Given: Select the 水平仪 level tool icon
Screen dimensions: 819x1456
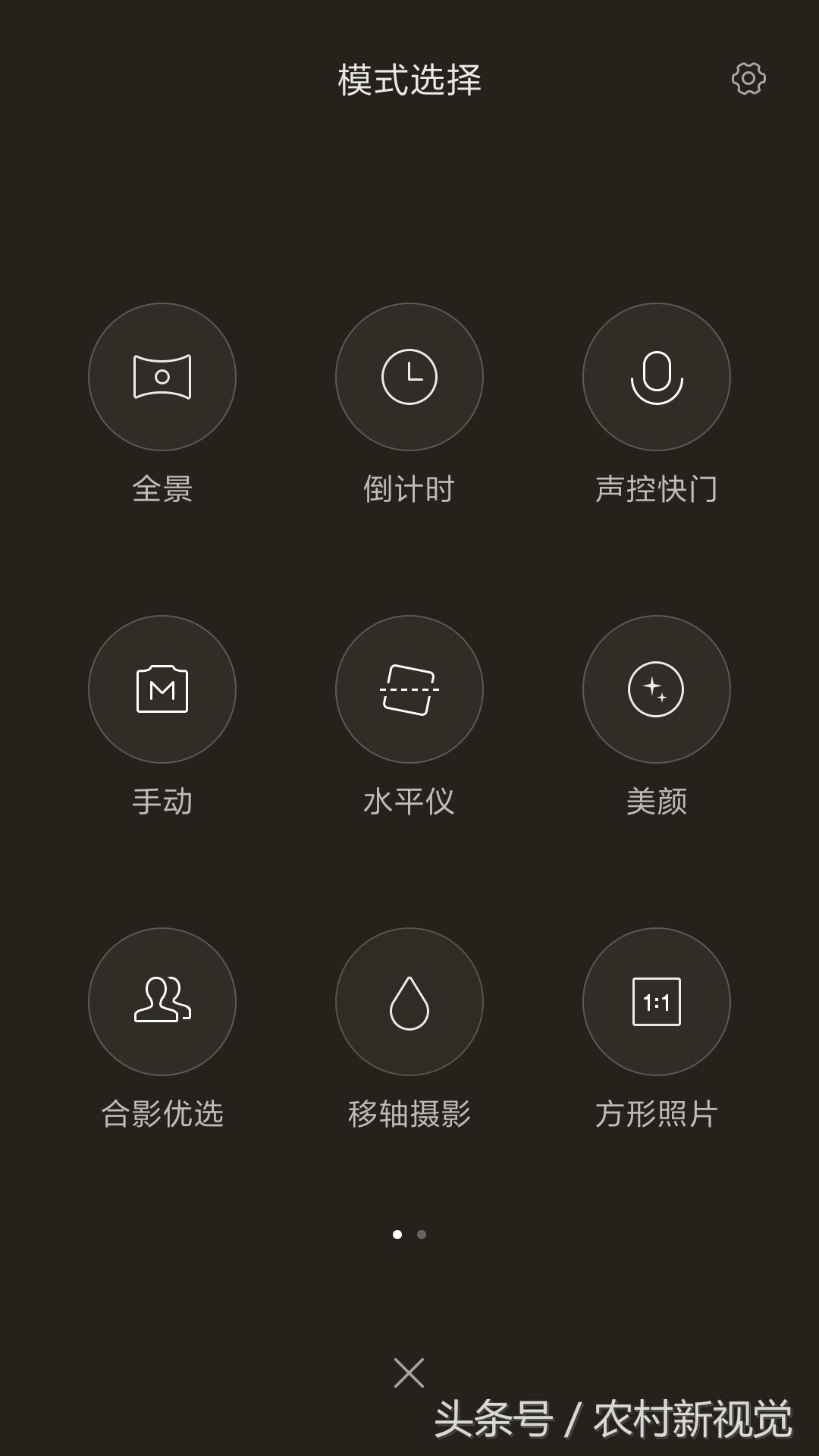Looking at the screenshot, I should pos(409,689).
